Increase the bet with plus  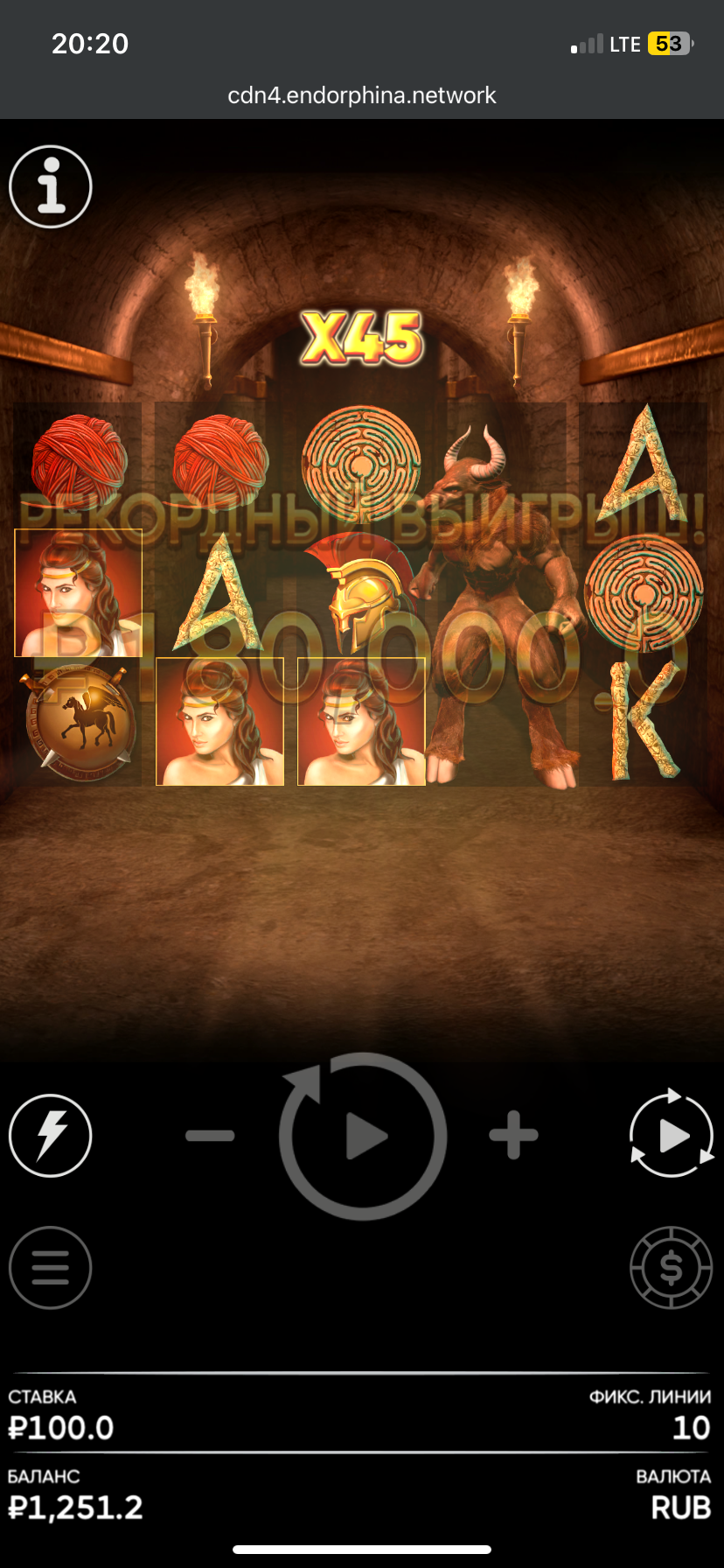[513, 1136]
